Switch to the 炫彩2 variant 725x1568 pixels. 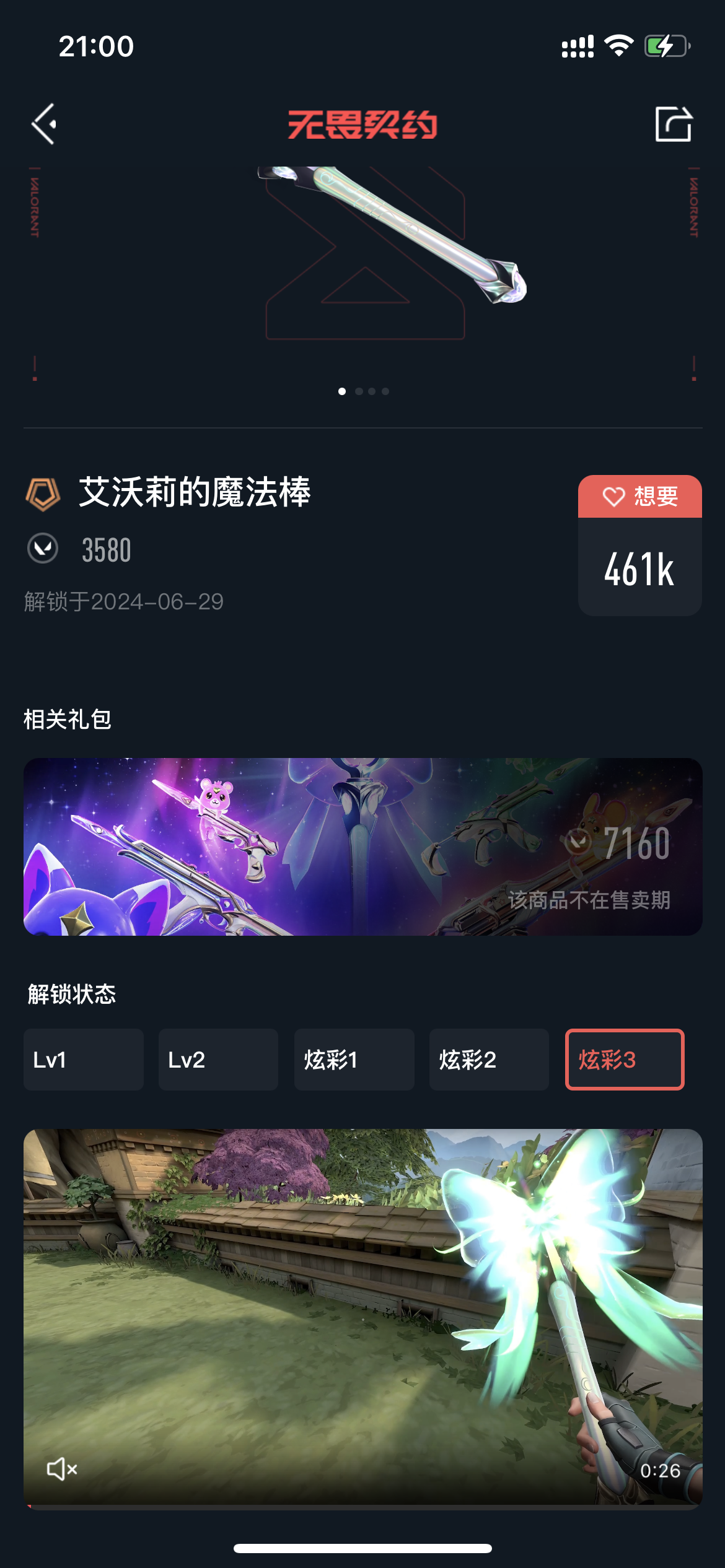[x=490, y=1060]
